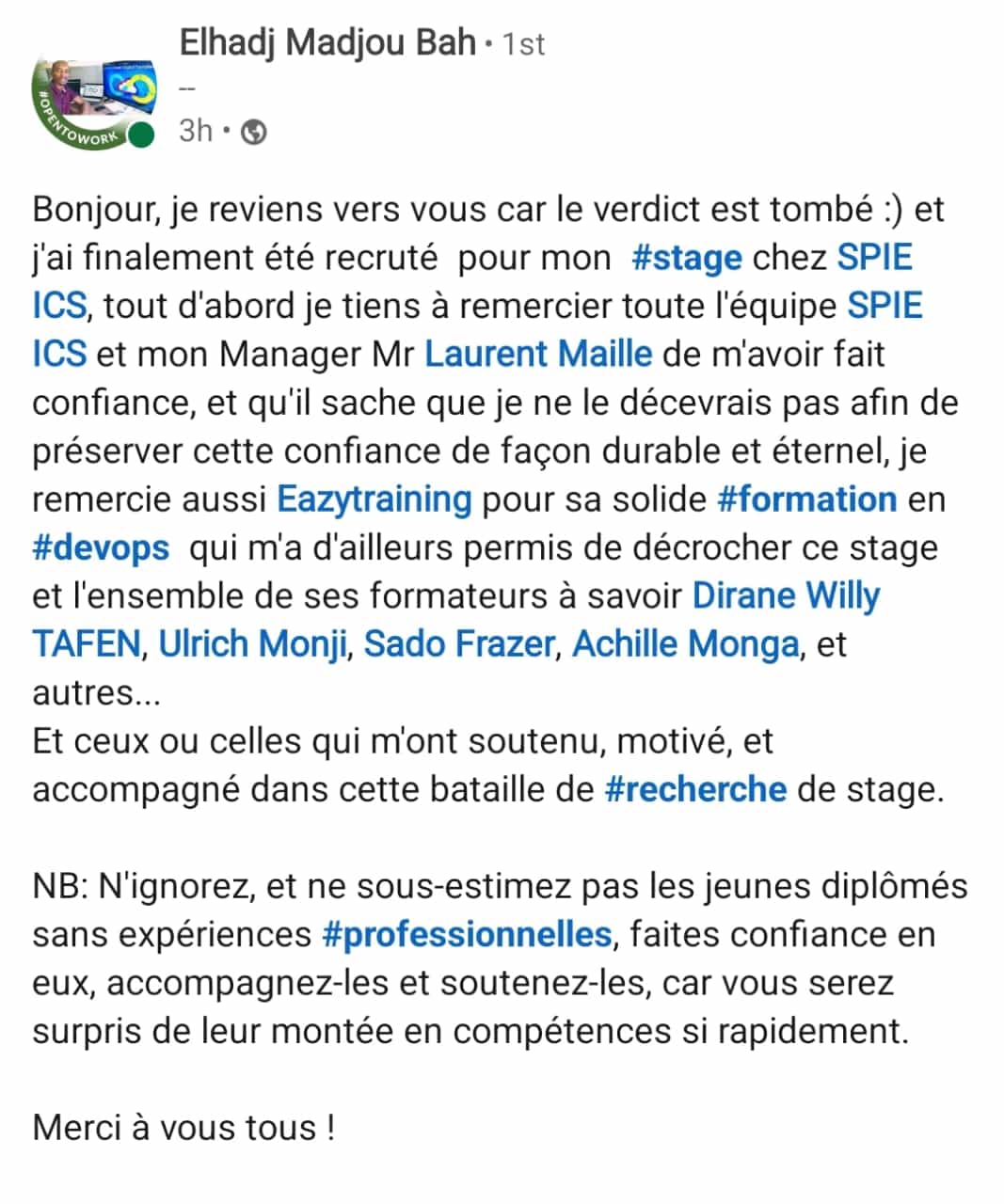Viewport: 1004px width, 1204px height.
Task: Open the #devops hashtag
Action: tap(101, 547)
